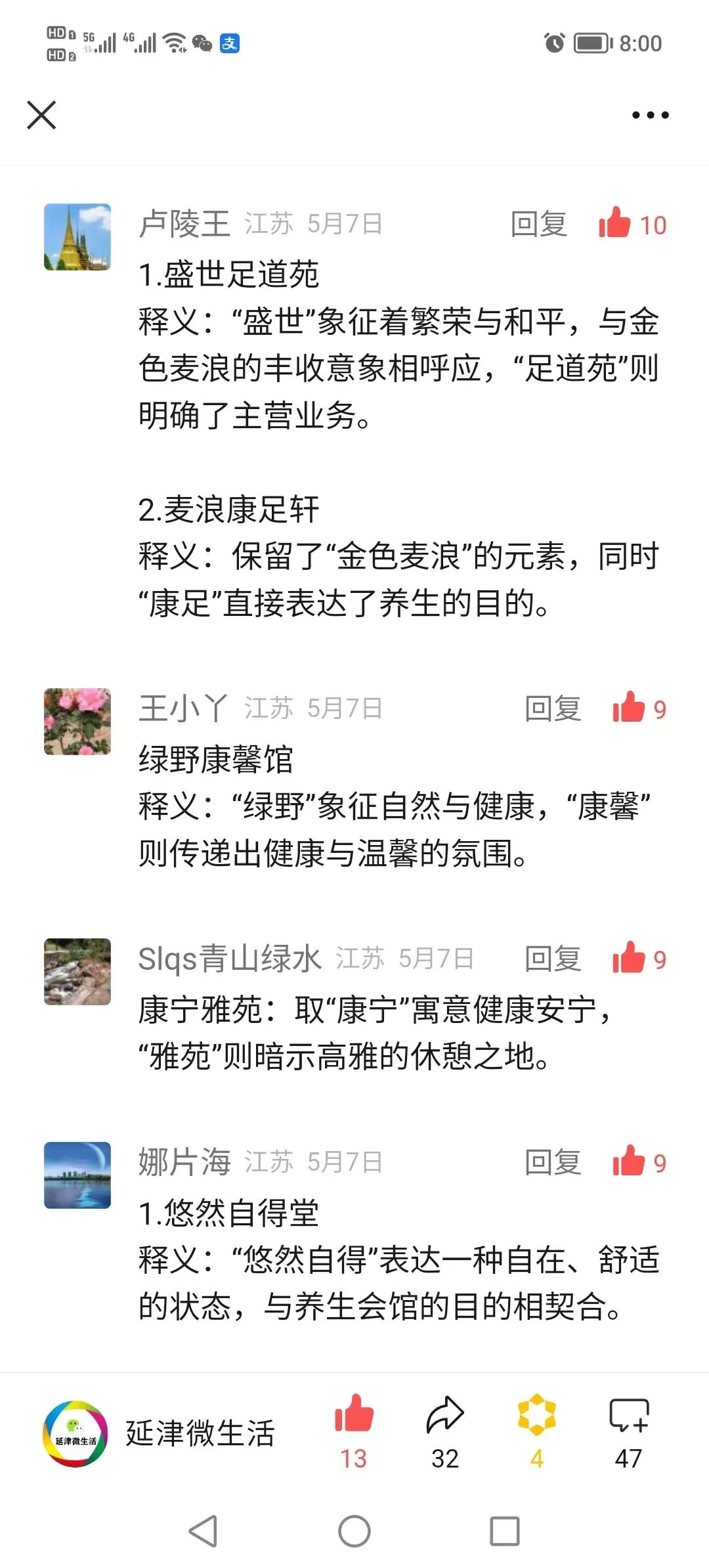Go back with system back button
Screen dimensions: 709x1568
[x=203, y=1531]
